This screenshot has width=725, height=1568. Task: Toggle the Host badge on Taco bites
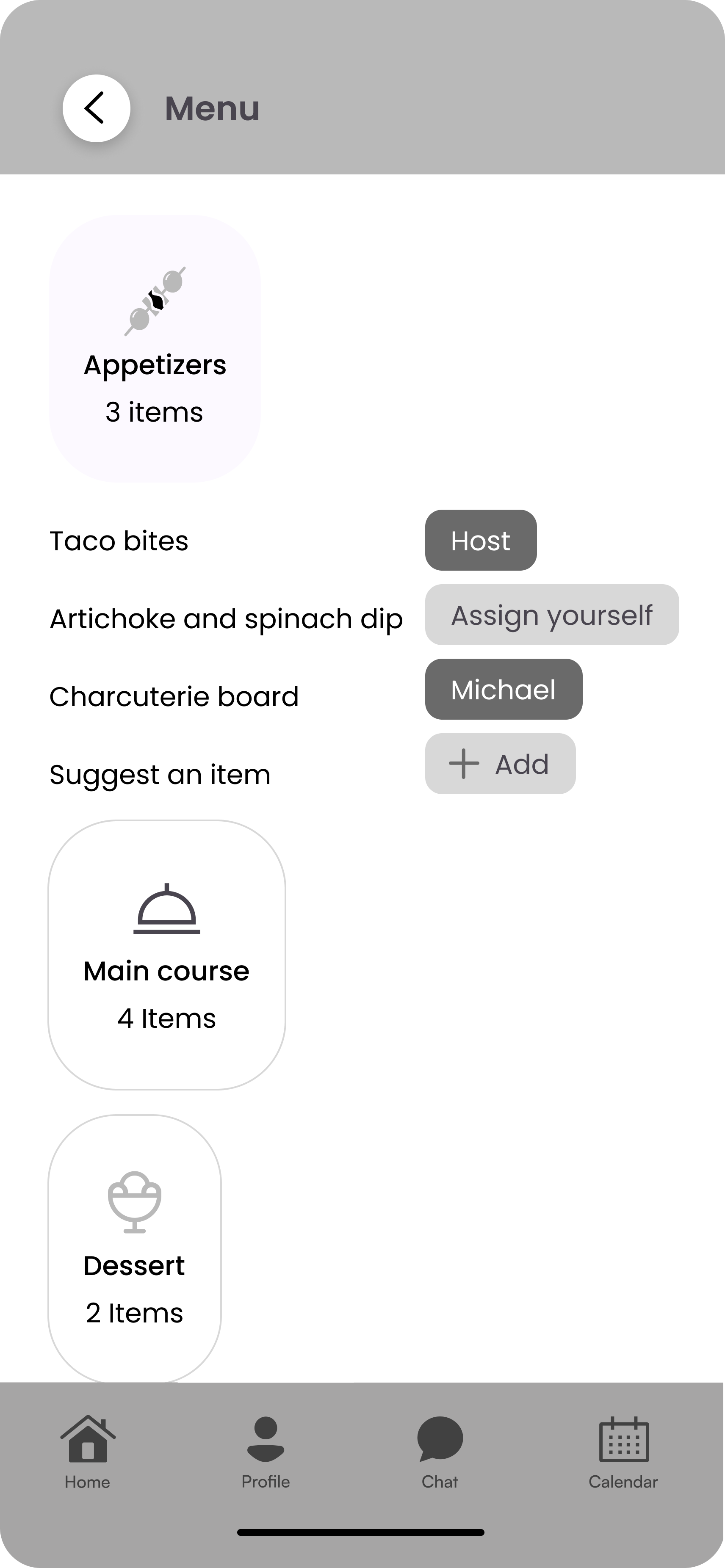(x=480, y=540)
